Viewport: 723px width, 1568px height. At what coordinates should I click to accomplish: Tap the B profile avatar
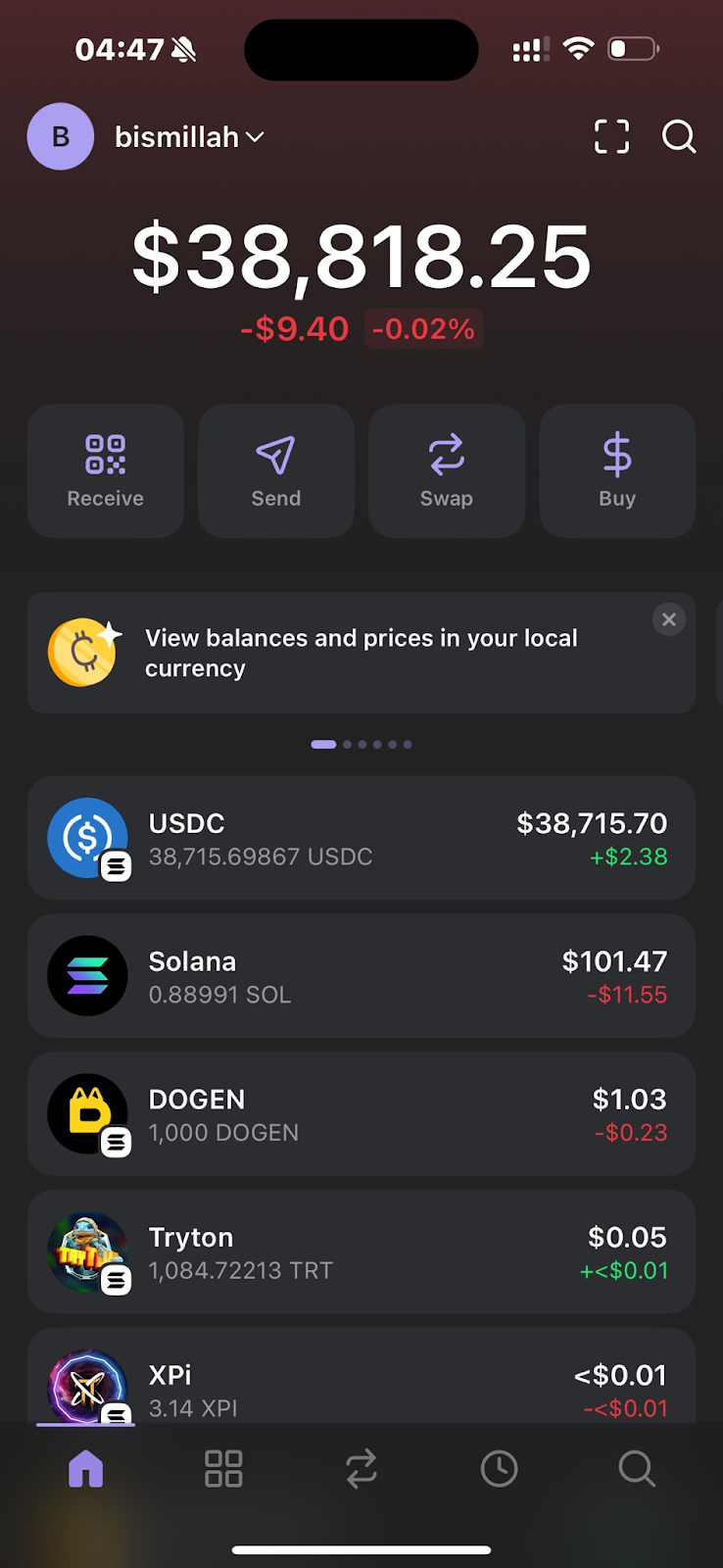tap(61, 136)
